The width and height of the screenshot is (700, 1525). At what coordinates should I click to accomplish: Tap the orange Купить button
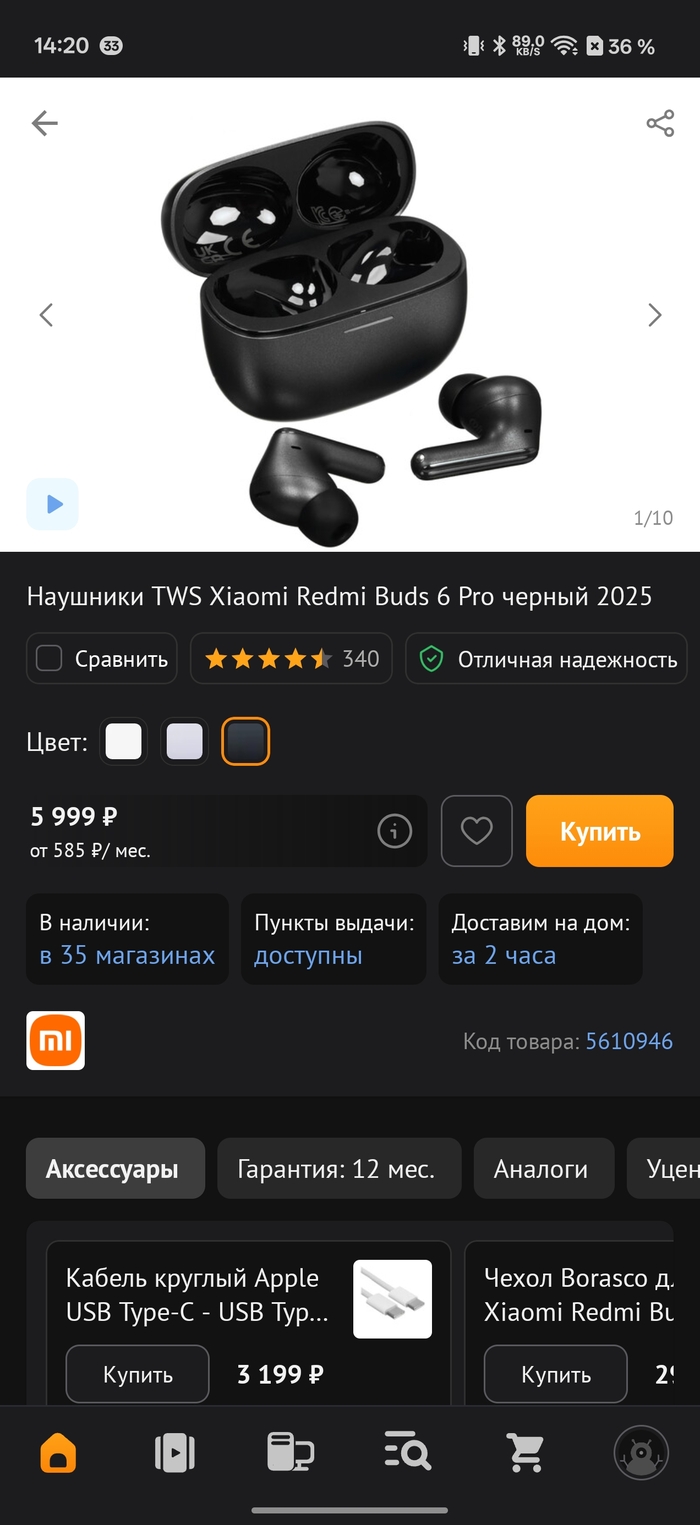tap(599, 831)
